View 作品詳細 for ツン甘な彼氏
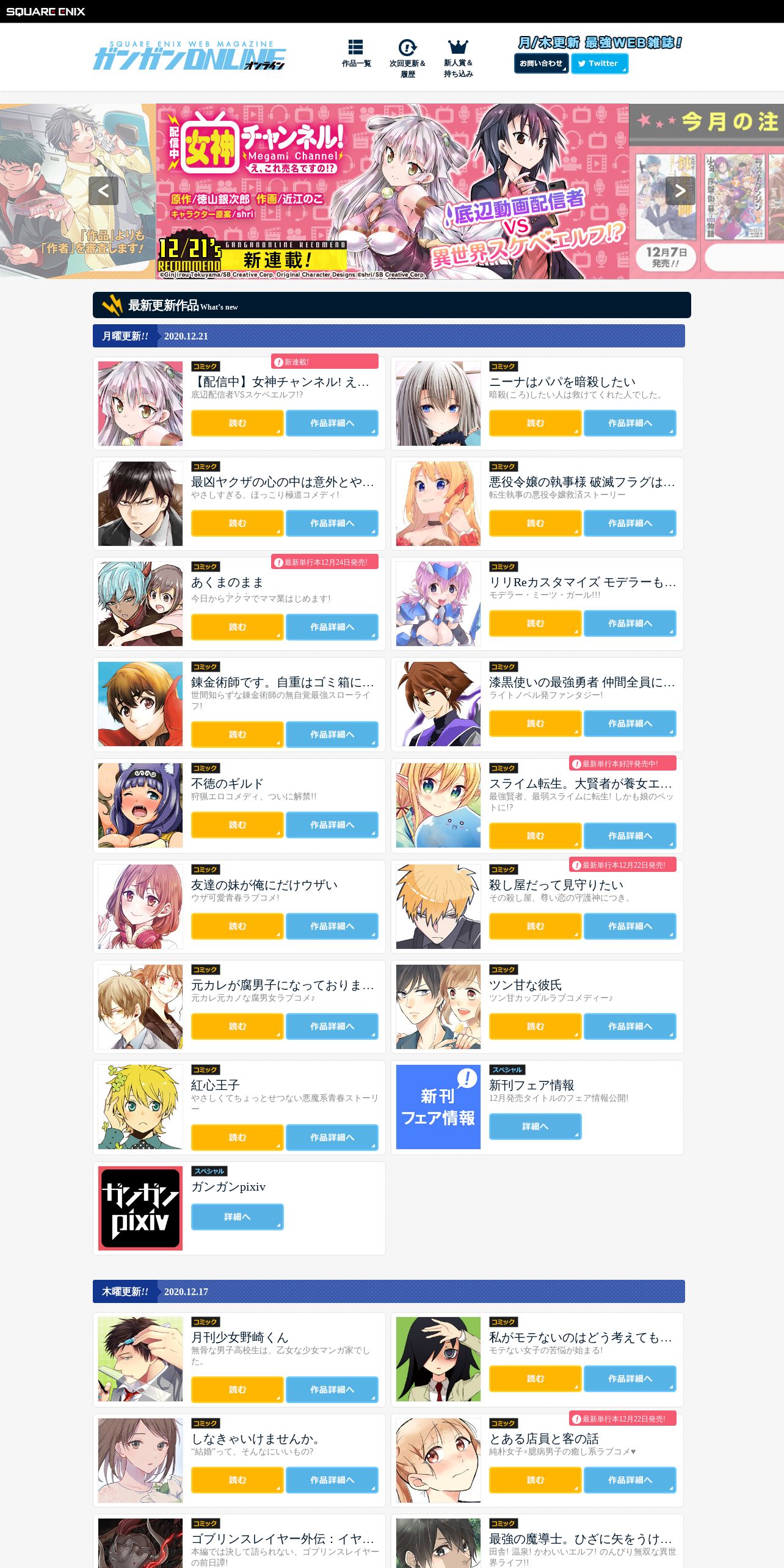 pos(630,1026)
